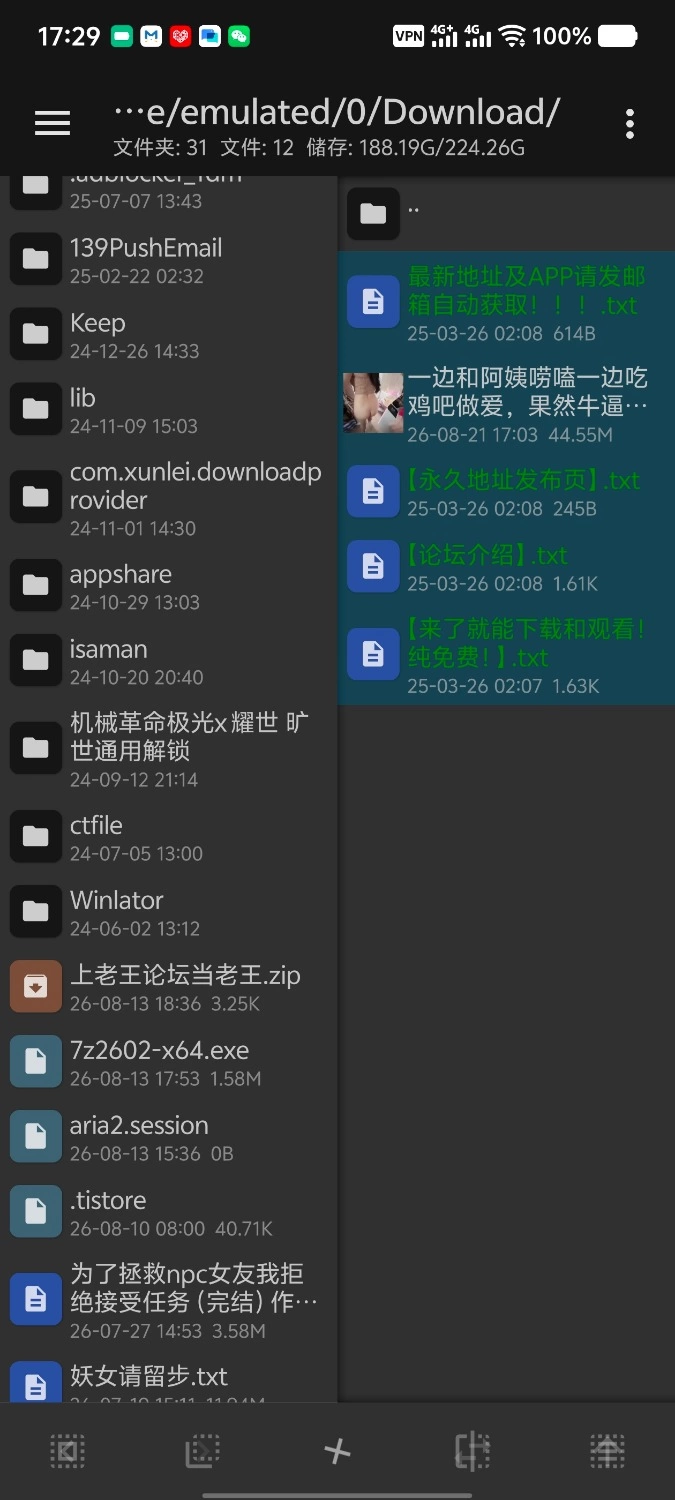Open the 机械革命极光x 耀世 folder

pyautogui.click(x=169, y=749)
